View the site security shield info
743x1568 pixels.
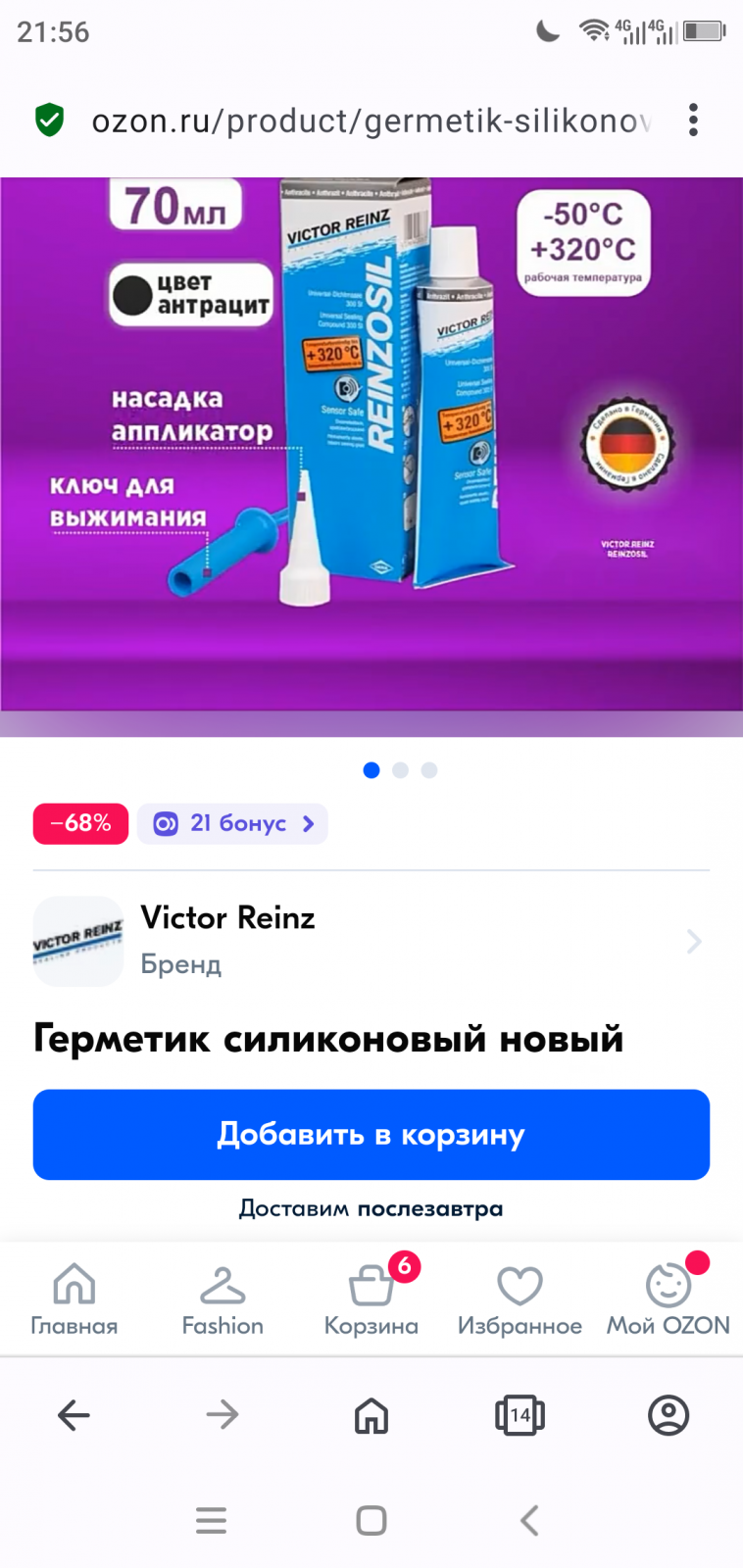coord(49,120)
